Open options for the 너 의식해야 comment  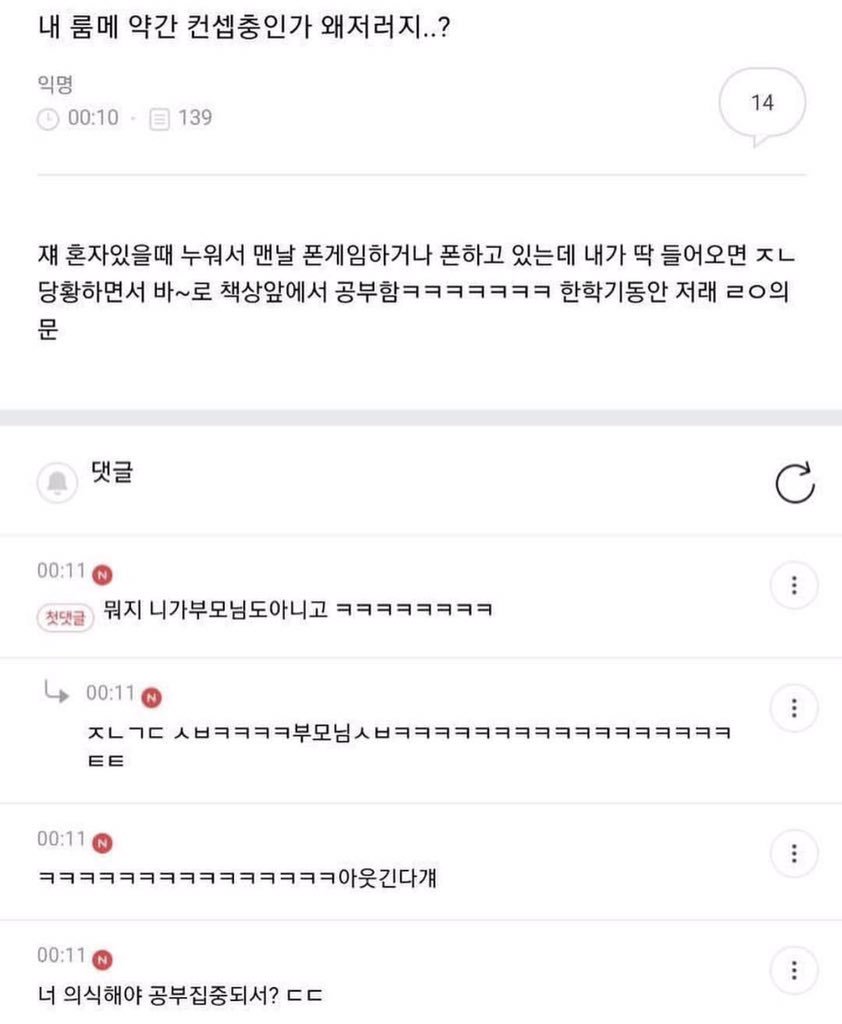click(794, 970)
